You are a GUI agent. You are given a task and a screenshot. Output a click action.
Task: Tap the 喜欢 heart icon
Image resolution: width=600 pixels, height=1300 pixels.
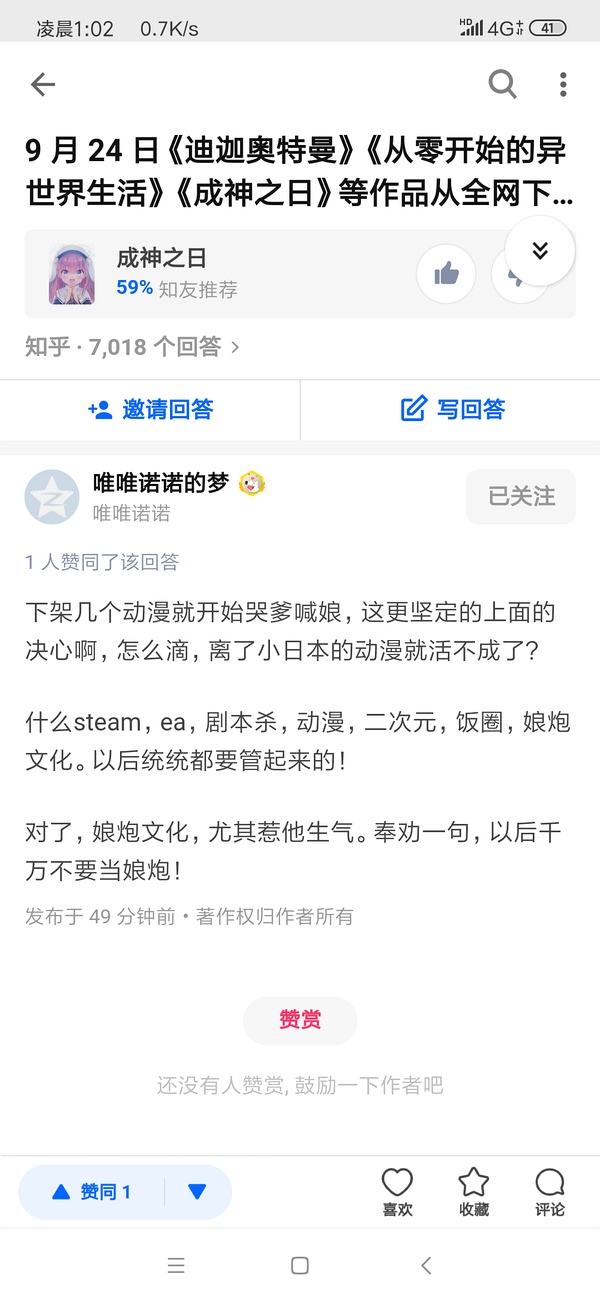[x=397, y=1192]
